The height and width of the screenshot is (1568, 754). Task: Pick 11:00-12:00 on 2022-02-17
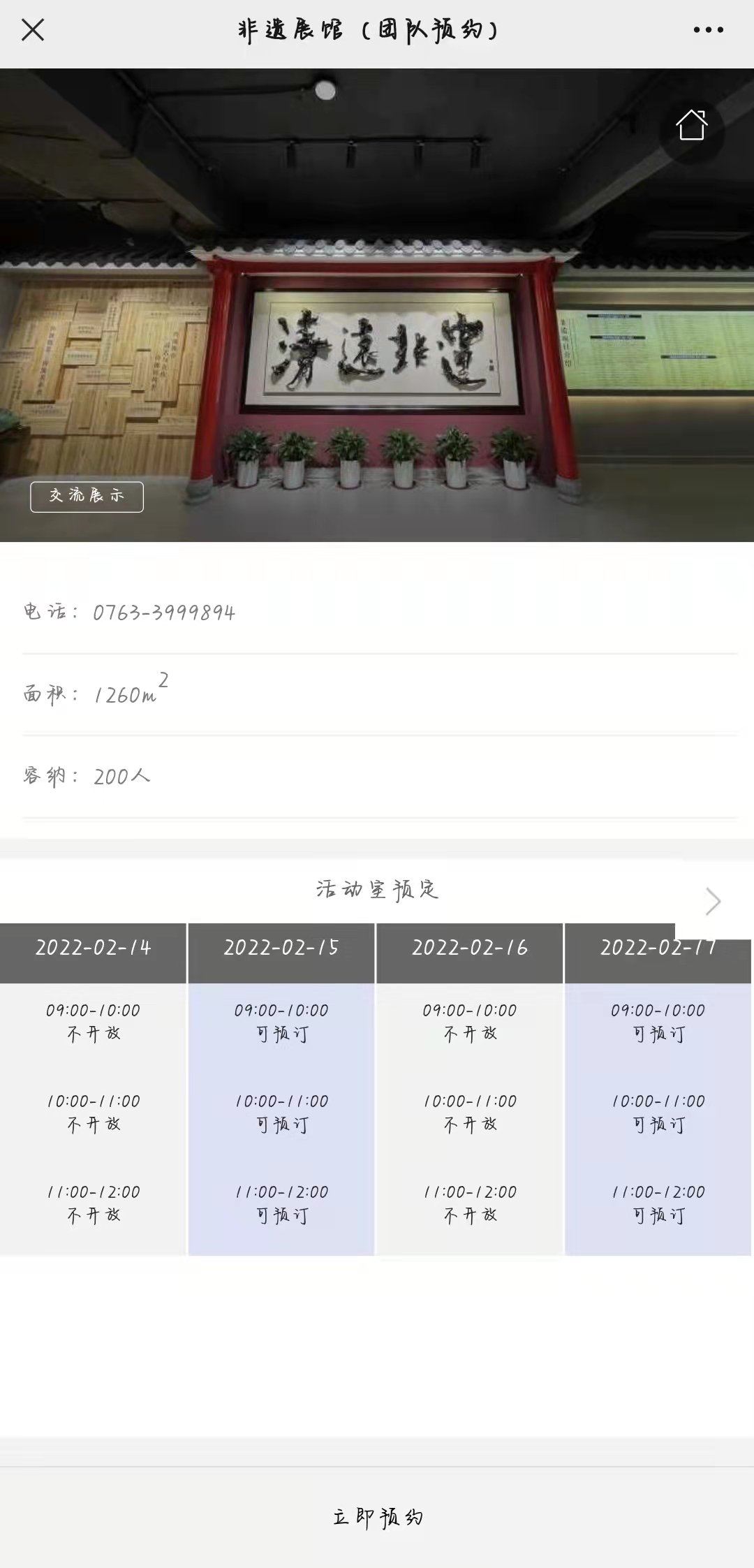(x=658, y=1203)
